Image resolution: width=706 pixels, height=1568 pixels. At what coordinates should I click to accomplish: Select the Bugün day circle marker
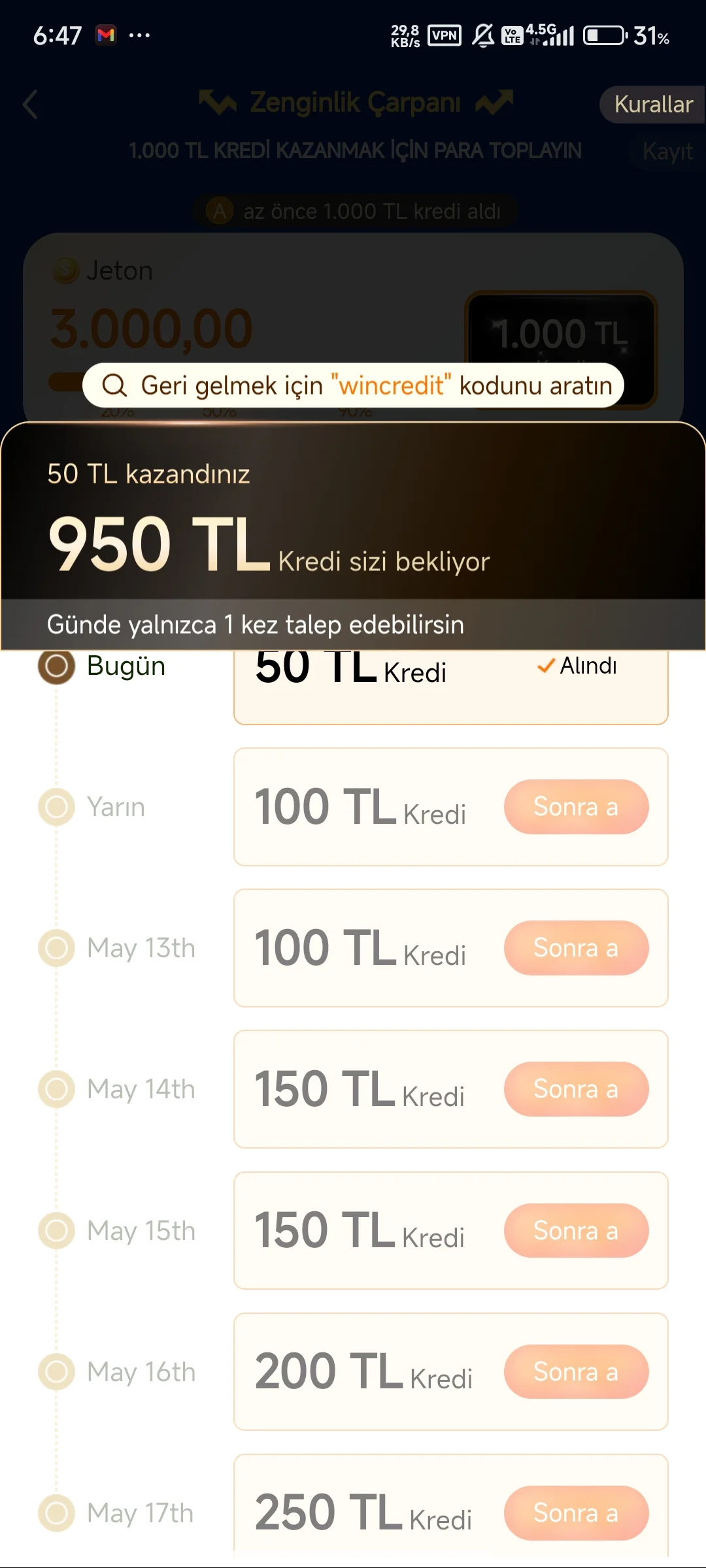(57, 666)
